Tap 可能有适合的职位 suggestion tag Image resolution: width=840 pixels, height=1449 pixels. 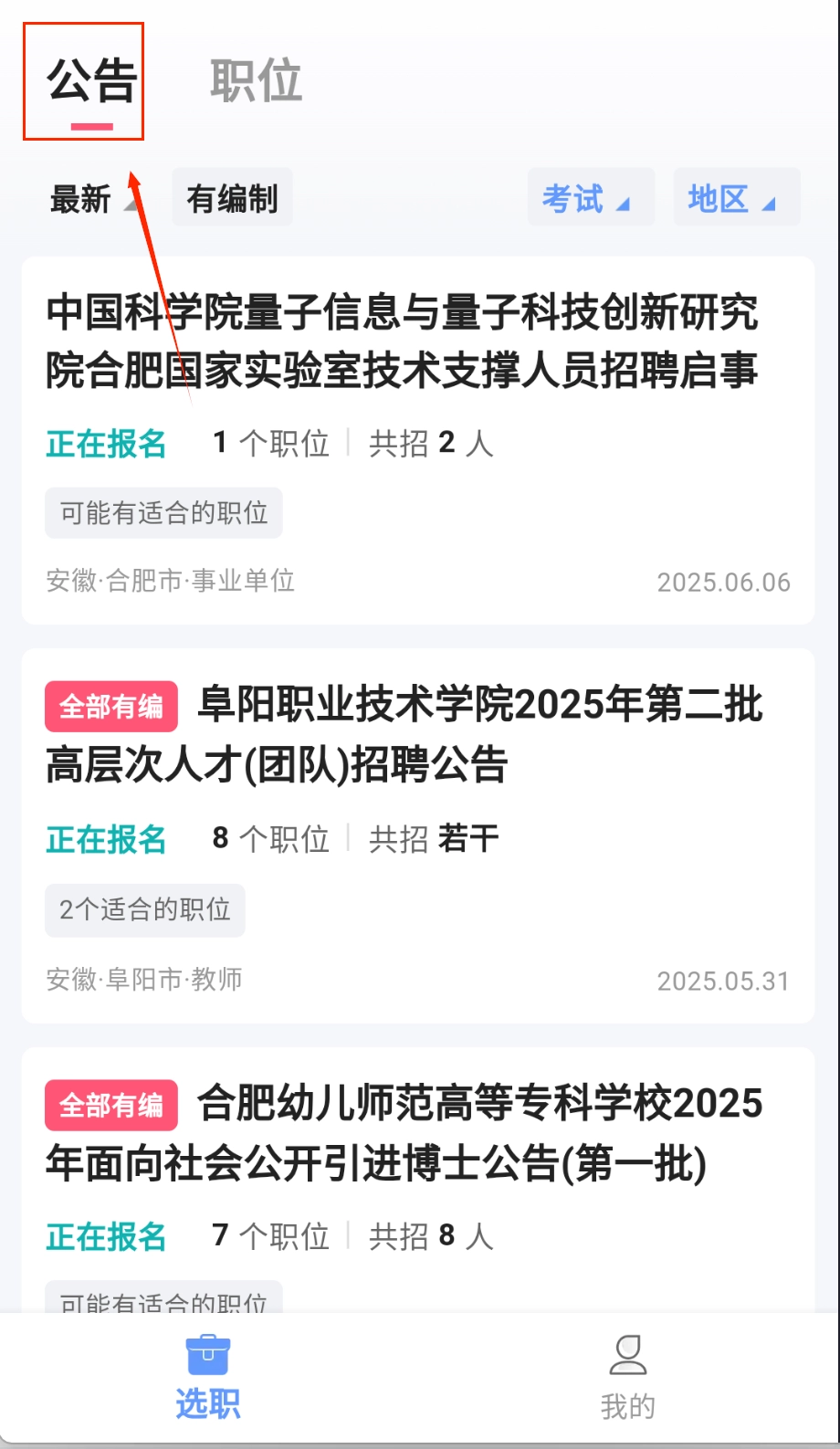163,513
